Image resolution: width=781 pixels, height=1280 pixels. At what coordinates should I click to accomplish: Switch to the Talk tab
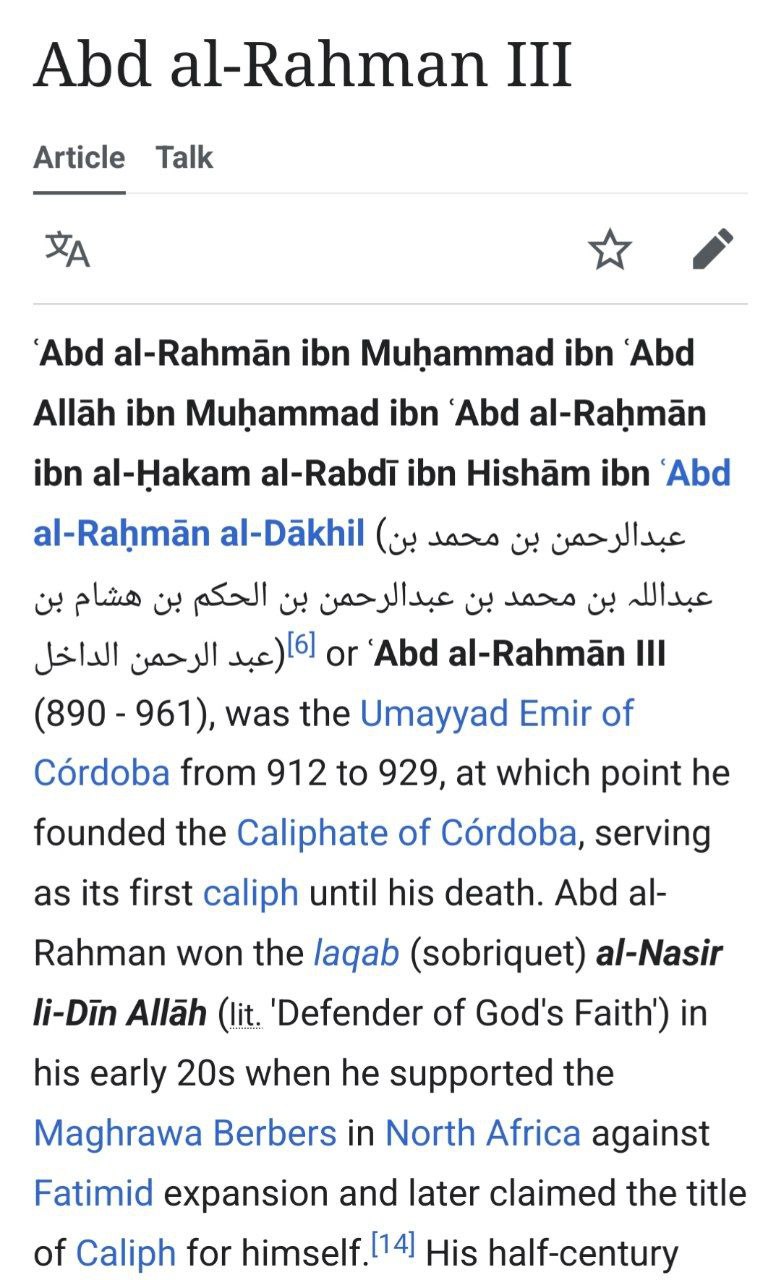[184, 157]
